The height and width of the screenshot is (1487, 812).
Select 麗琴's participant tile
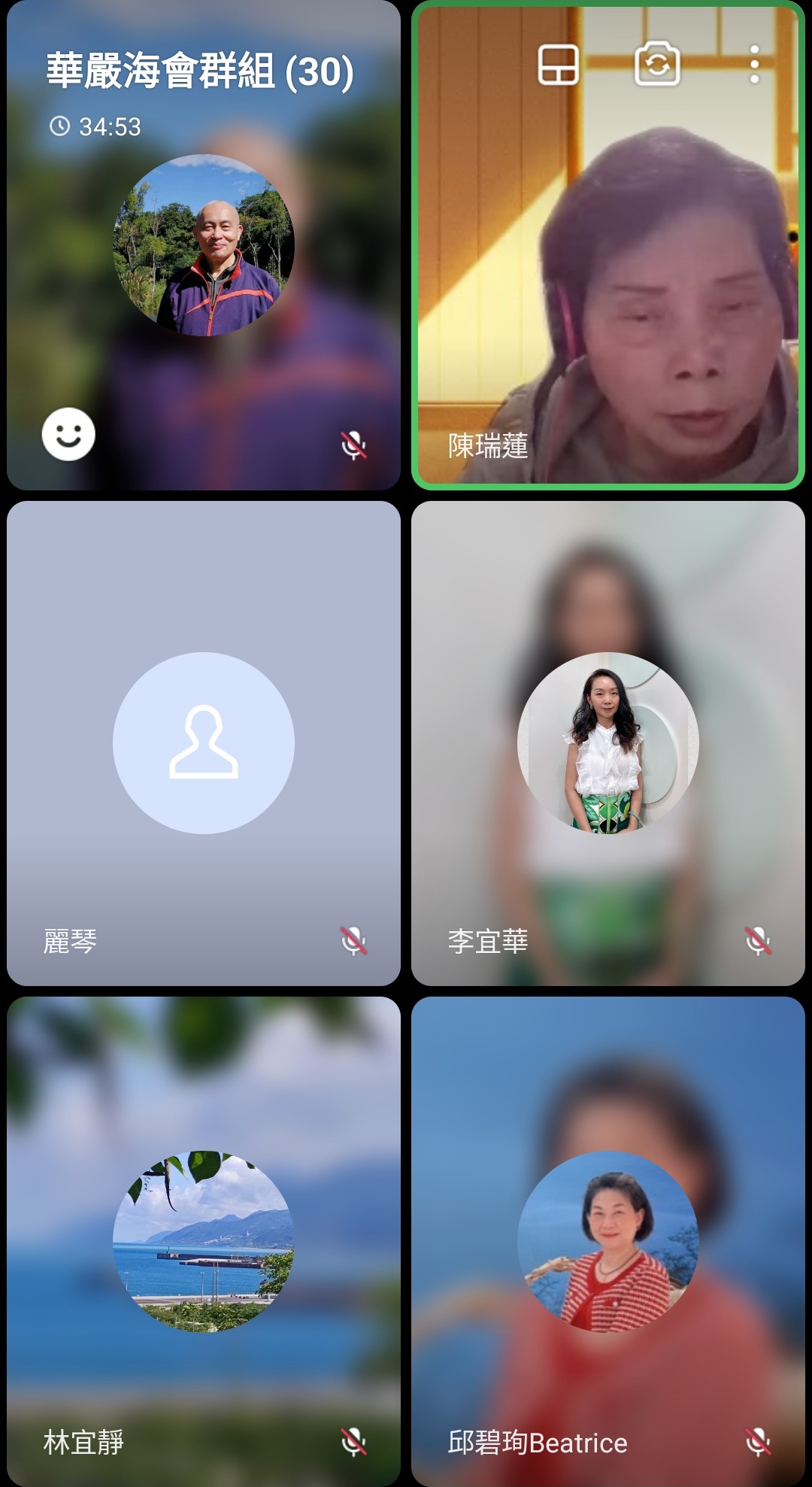(x=203, y=743)
